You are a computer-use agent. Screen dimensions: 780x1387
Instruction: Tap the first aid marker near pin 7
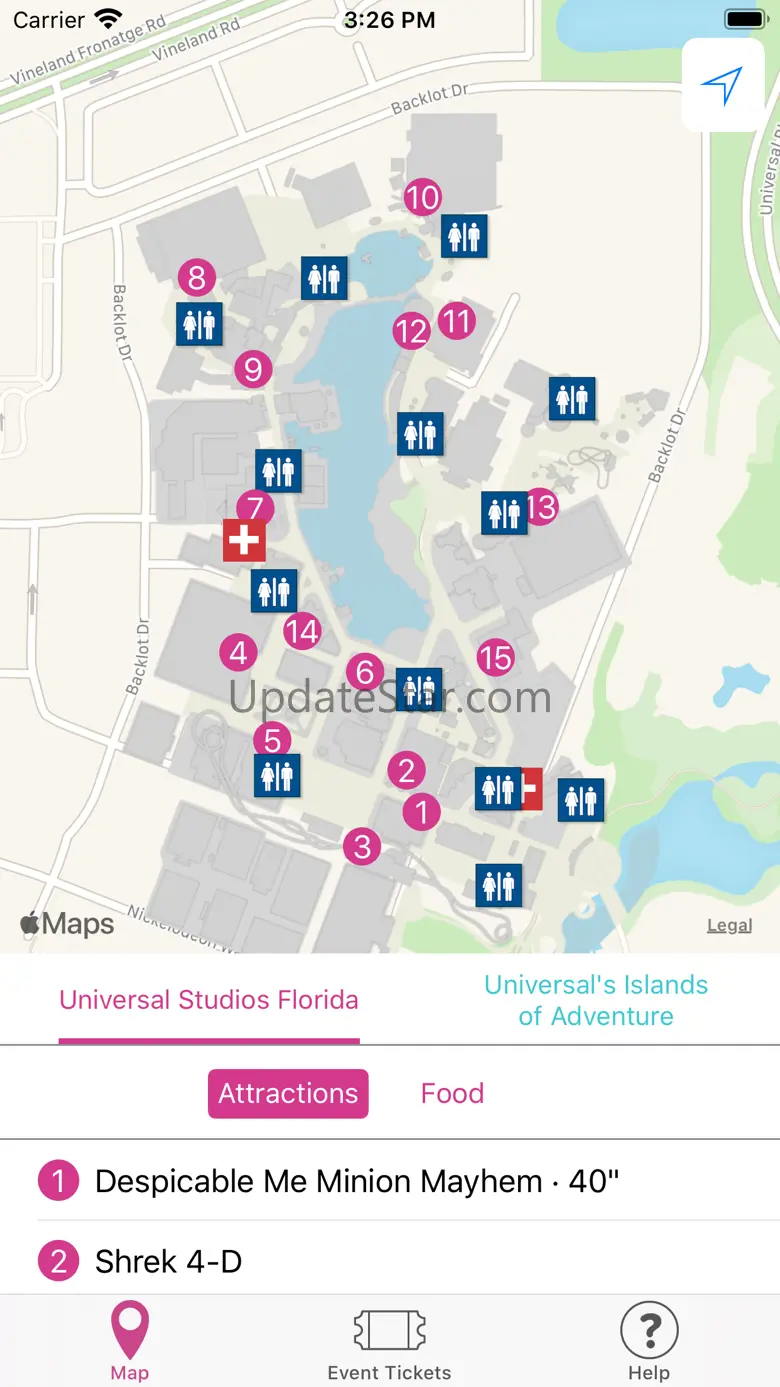pos(243,541)
